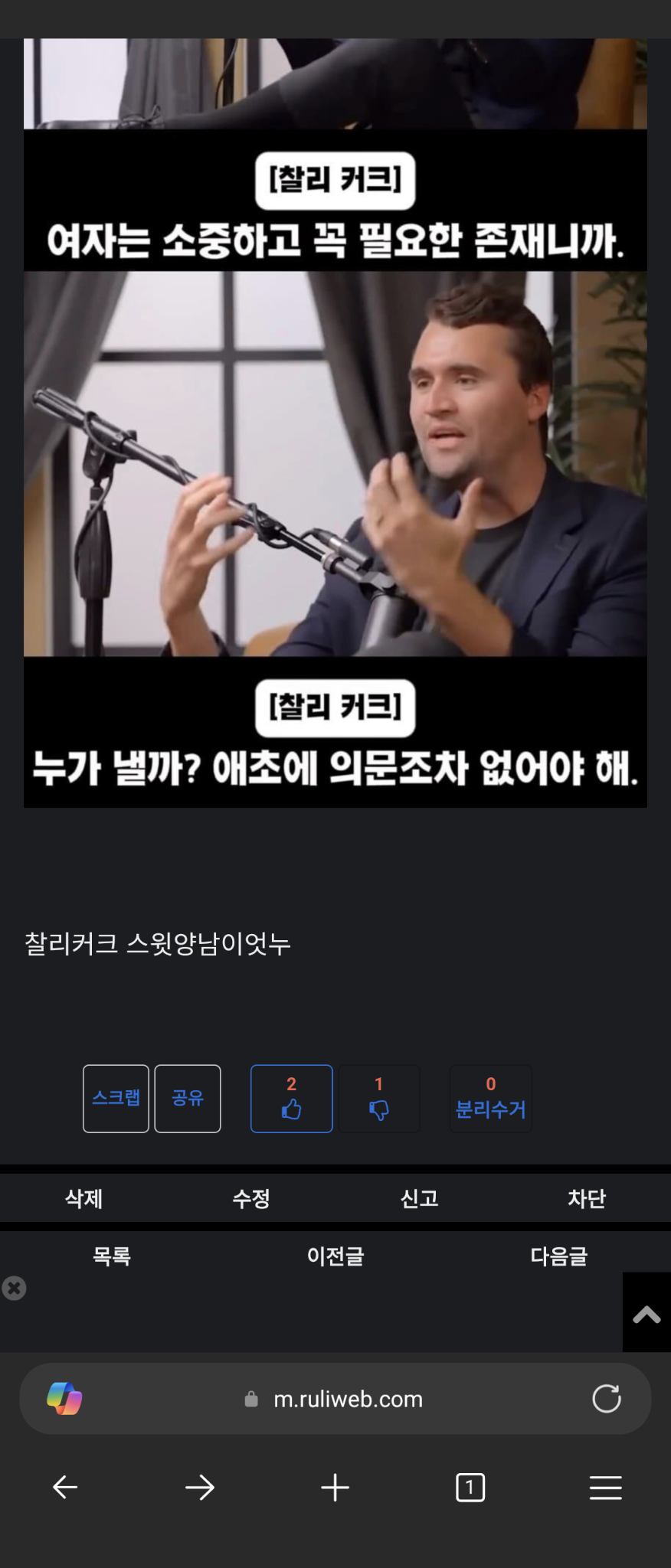This screenshot has width=671, height=1568.
Task: Open the Copilot icon in the address bar
Action: (64, 1399)
